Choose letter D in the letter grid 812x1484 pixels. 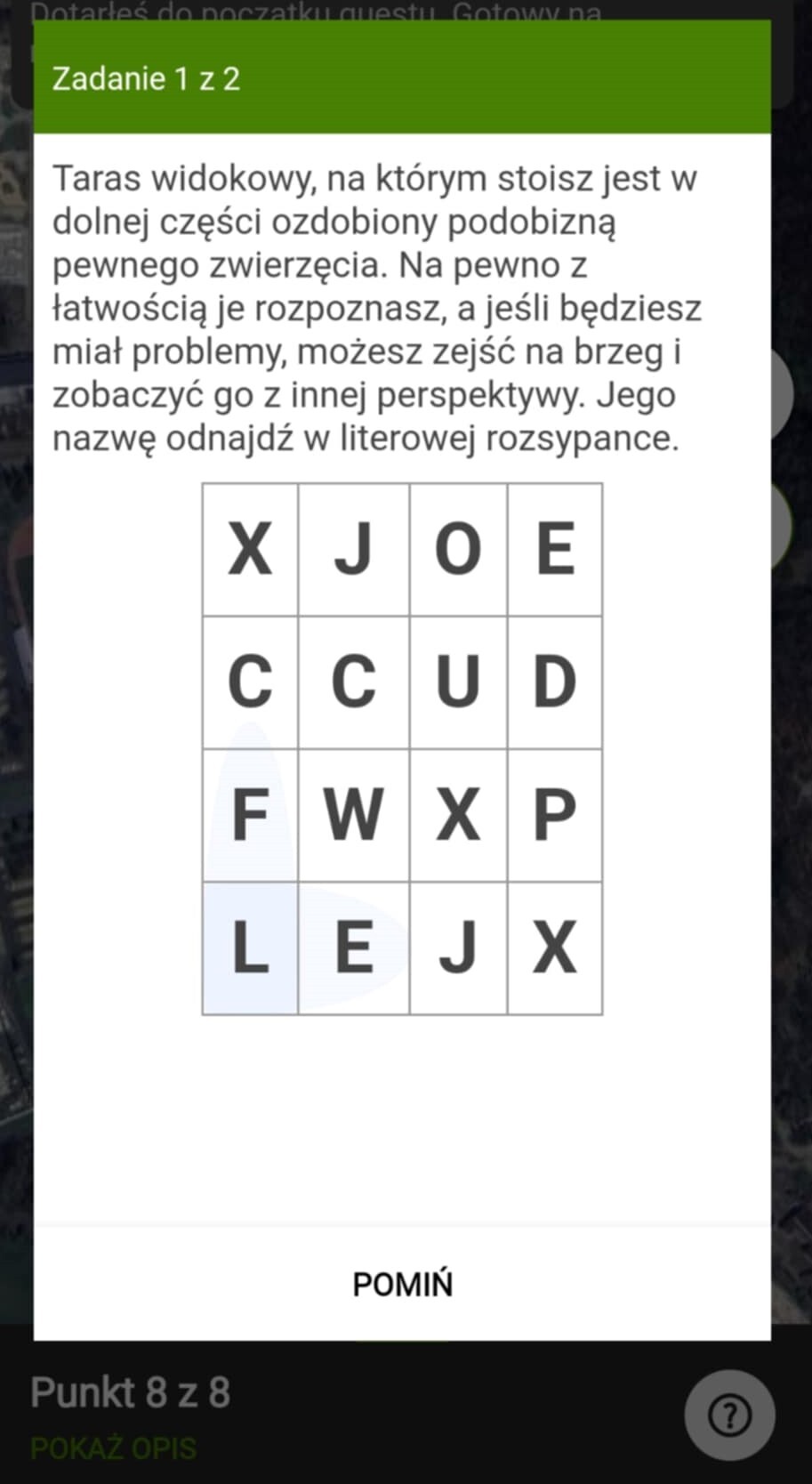coord(555,682)
